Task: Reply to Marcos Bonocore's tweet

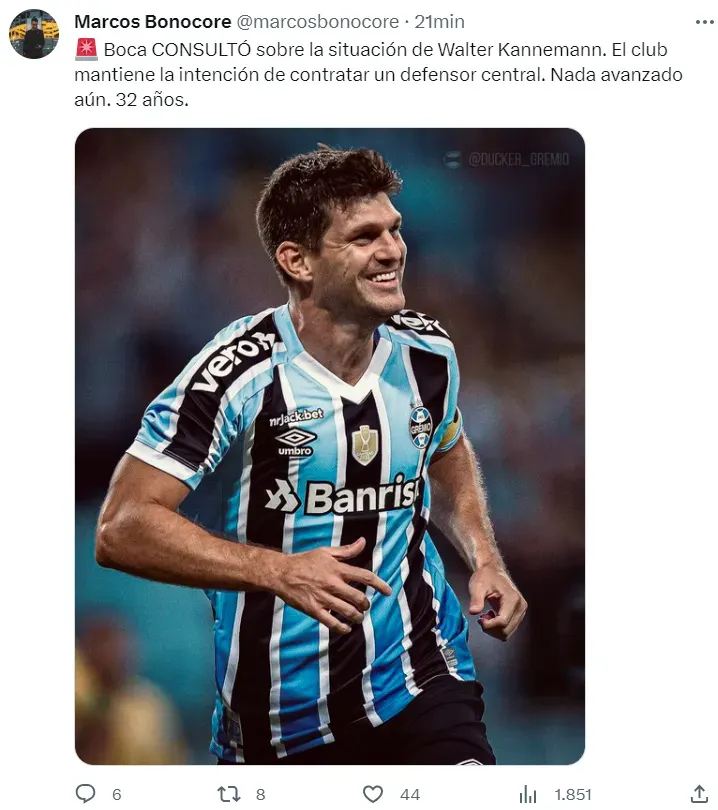Action: (x=87, y=794)
